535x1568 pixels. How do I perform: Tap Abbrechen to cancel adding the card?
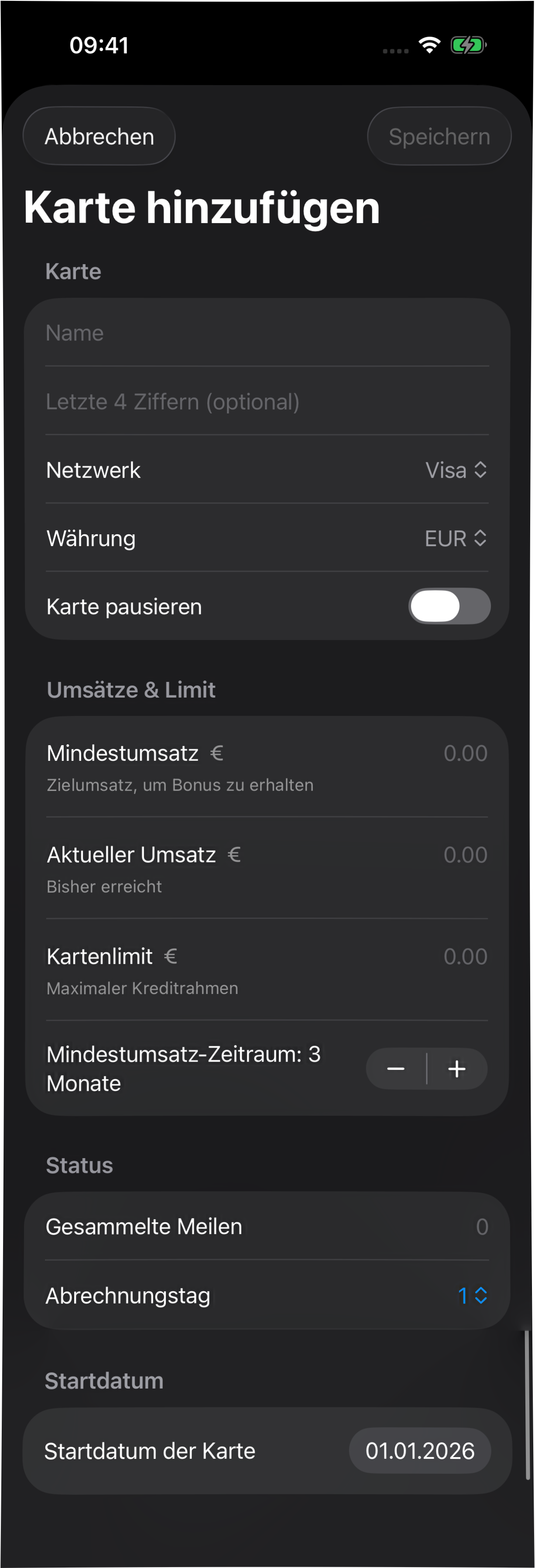click(99, 136)
